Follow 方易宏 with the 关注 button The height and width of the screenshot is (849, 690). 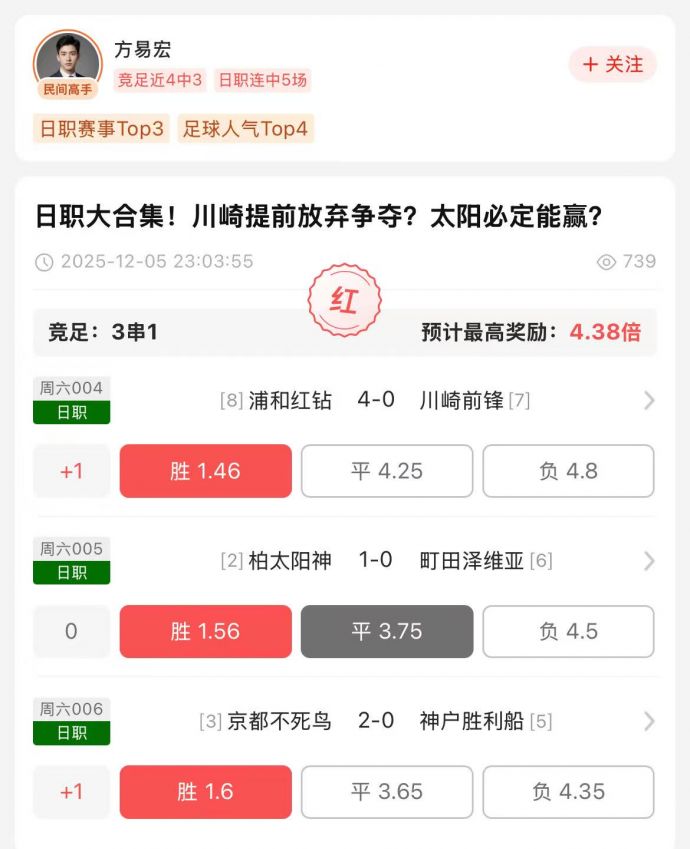point(613,65)
